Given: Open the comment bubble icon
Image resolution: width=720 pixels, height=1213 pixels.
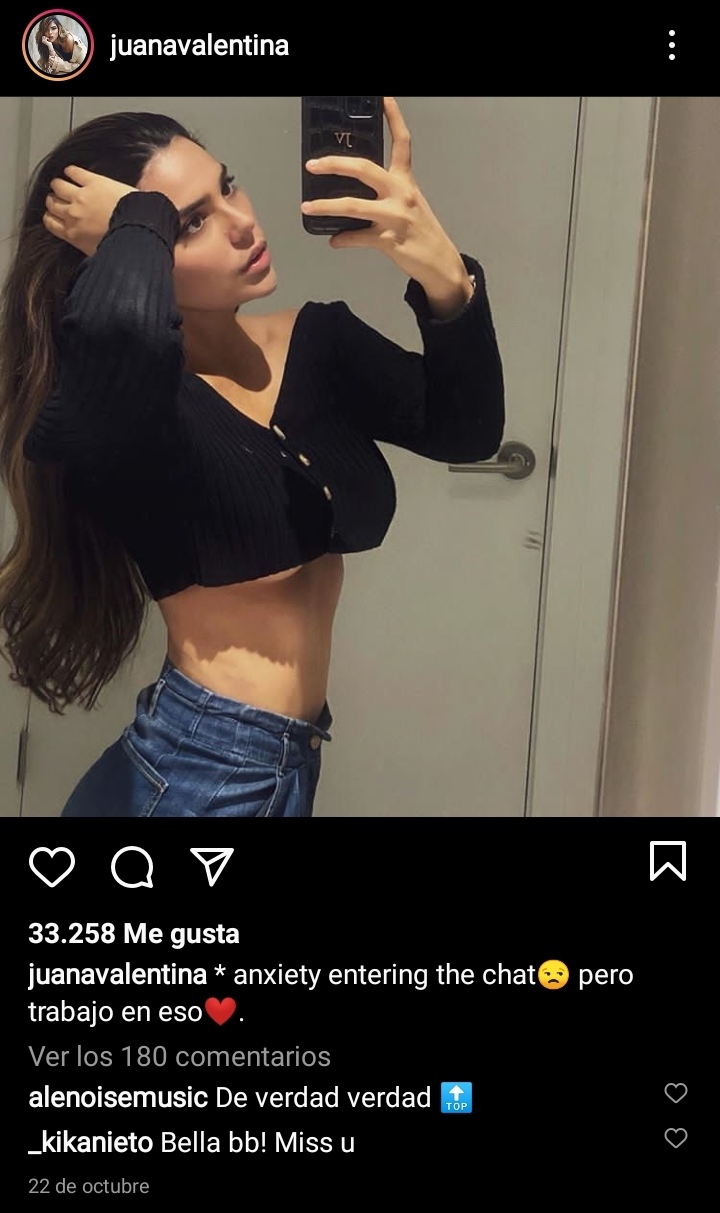Looking at the screenshot, I should pyautogui.click(x=131, y=866).
